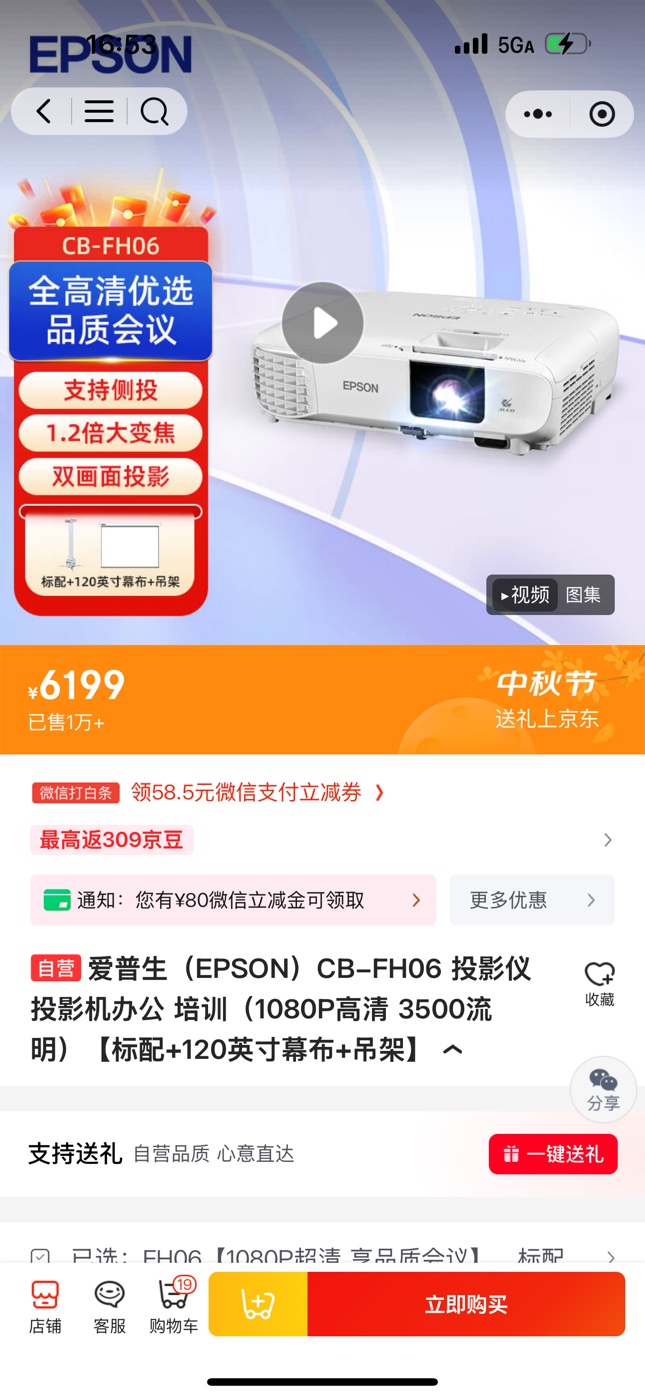Viewport: 645px width, 1398px height.
Task: Open search from the top bar
Action: coord(154,112)
